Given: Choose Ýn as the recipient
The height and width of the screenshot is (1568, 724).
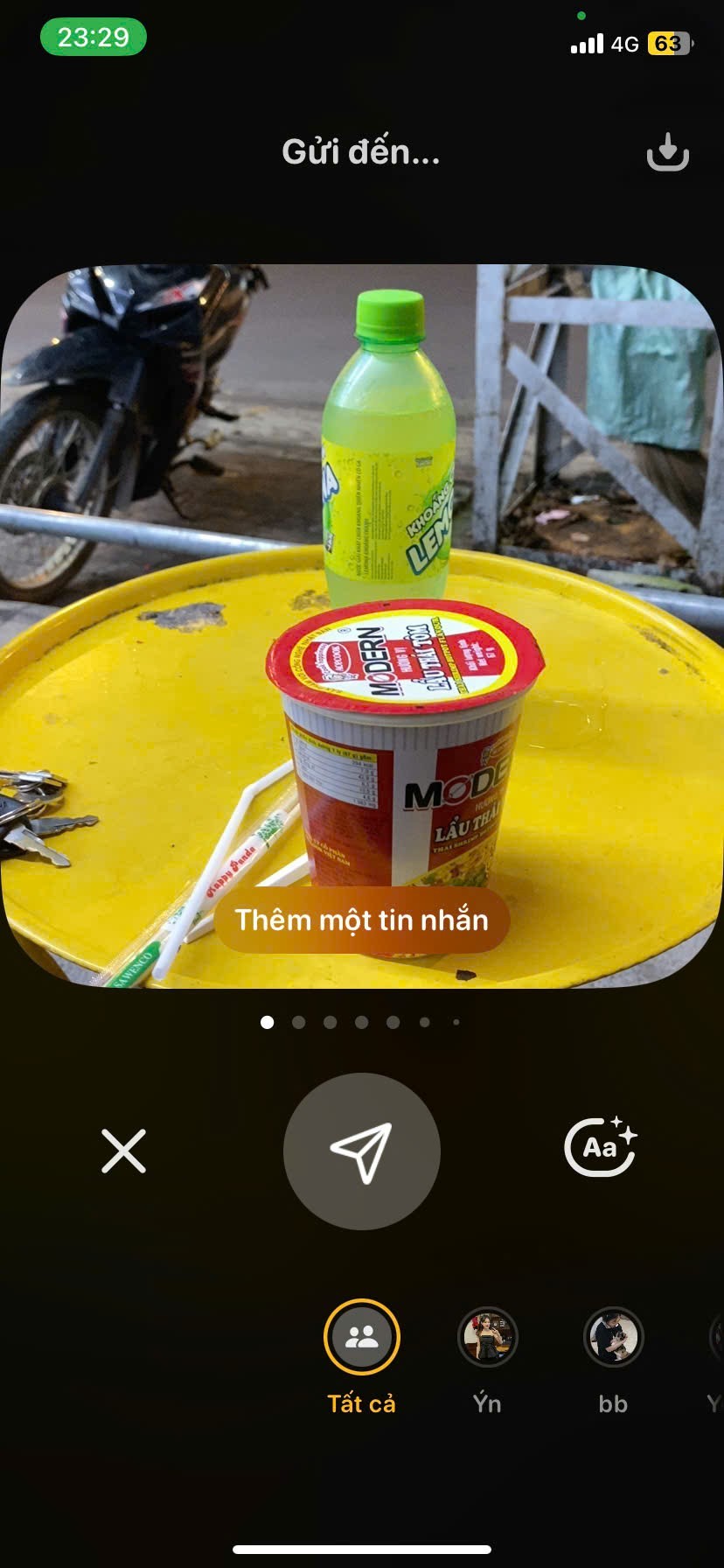Looking at the screenshot, I should (487, 1338).
